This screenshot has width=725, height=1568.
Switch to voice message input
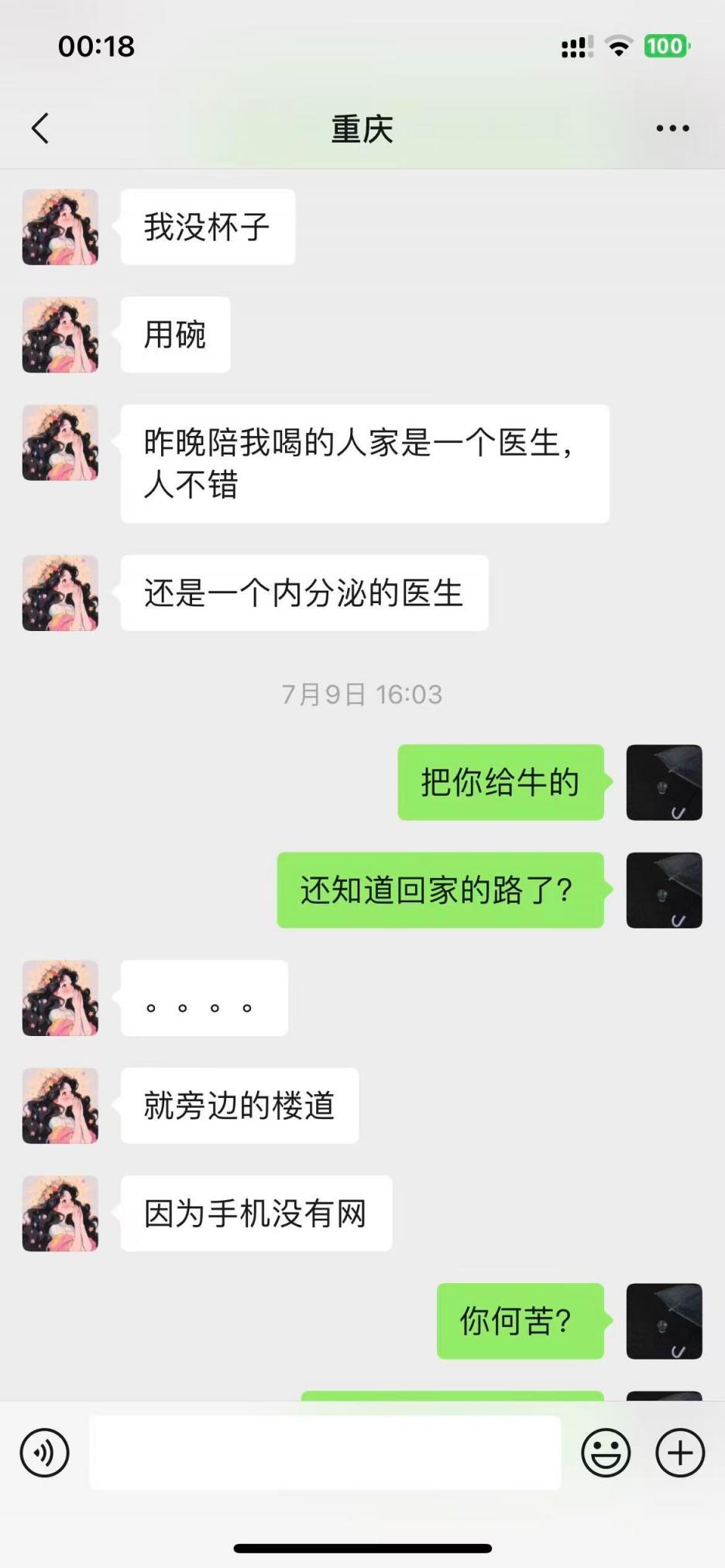44,1453
